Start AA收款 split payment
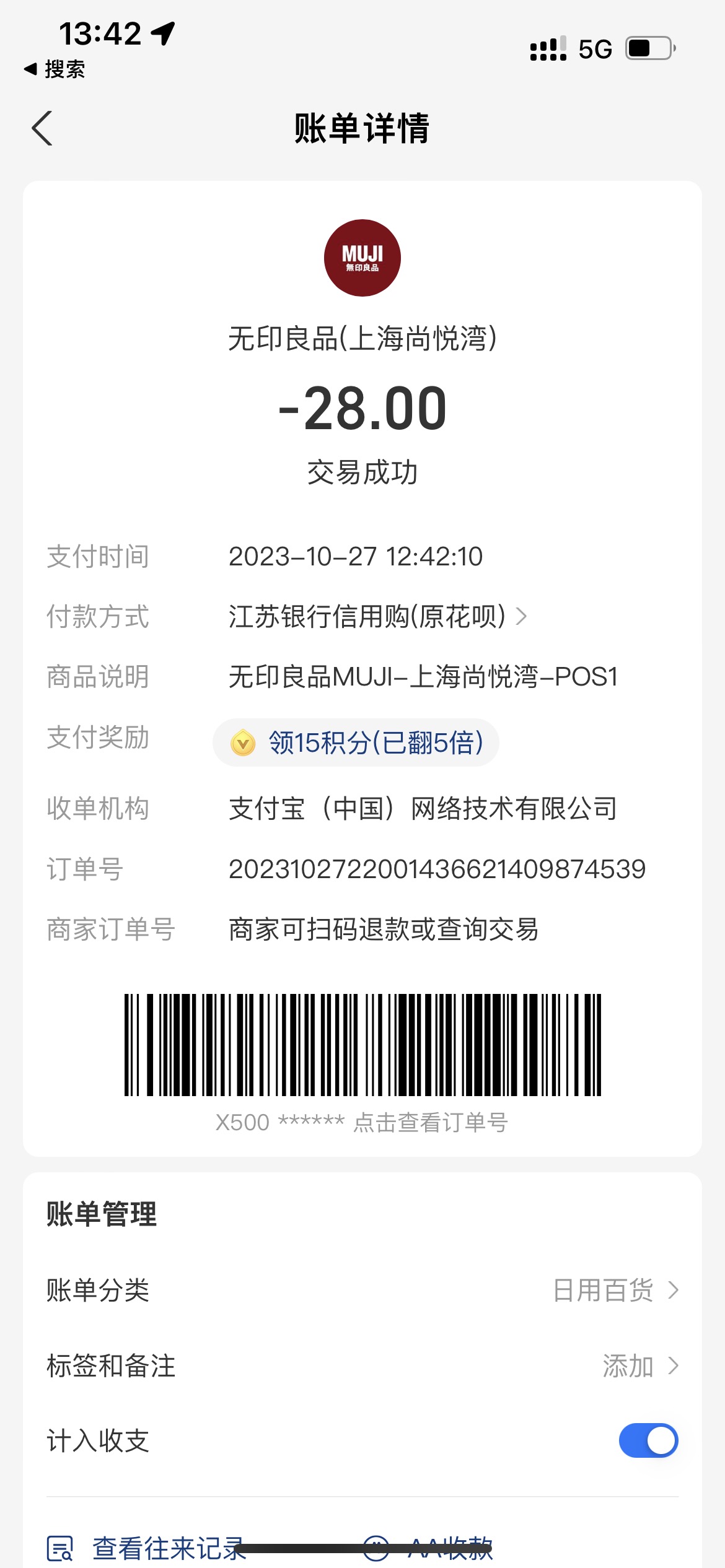 tap(429, 1548)
